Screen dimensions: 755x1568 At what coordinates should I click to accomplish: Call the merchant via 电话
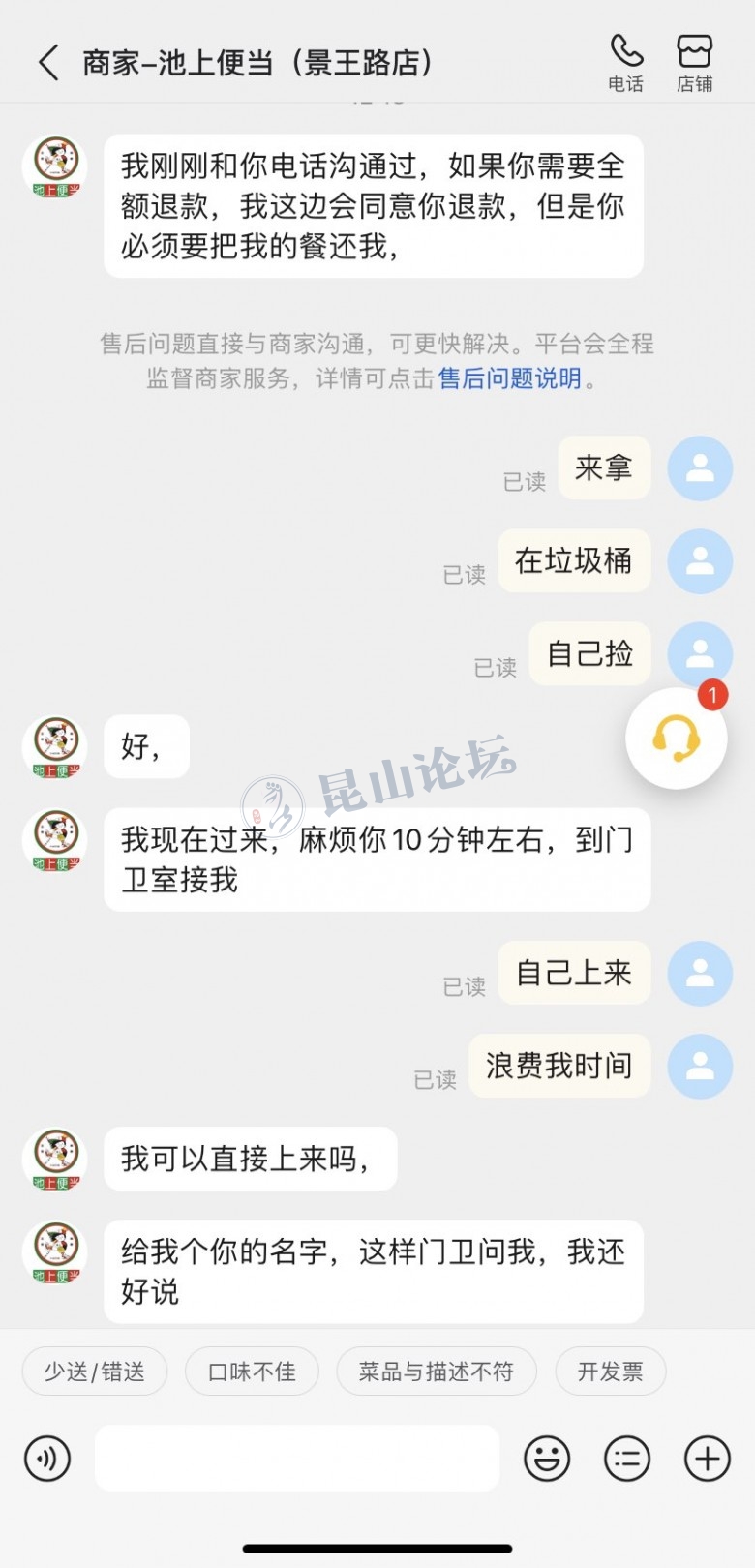pyautogui.click(x=626, y=63)
